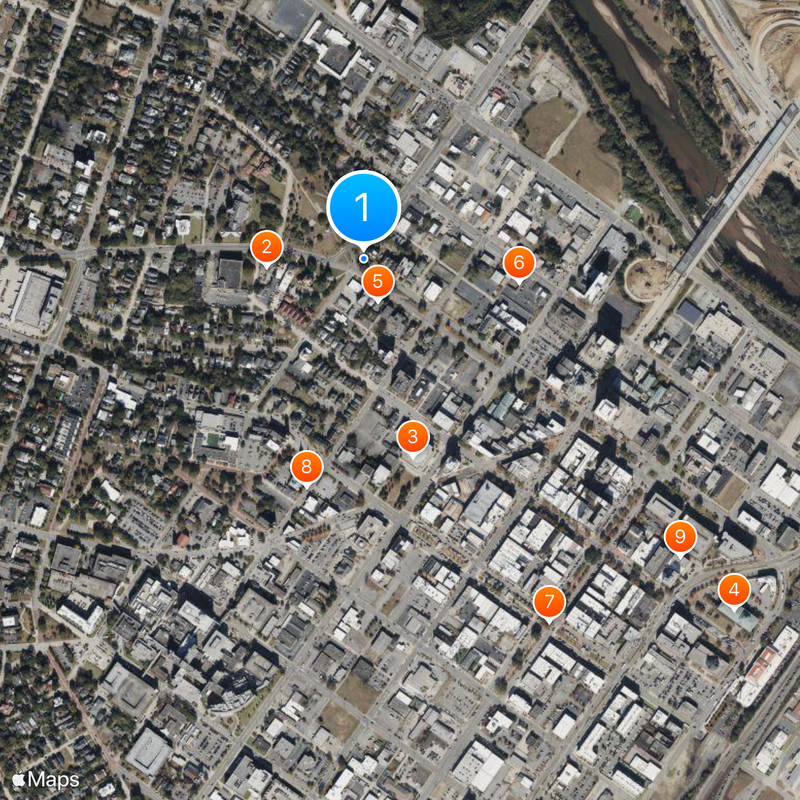Tap the orange map pin numbered 2
Viewport: 800px width, 800px height.
tap(266, 247)
